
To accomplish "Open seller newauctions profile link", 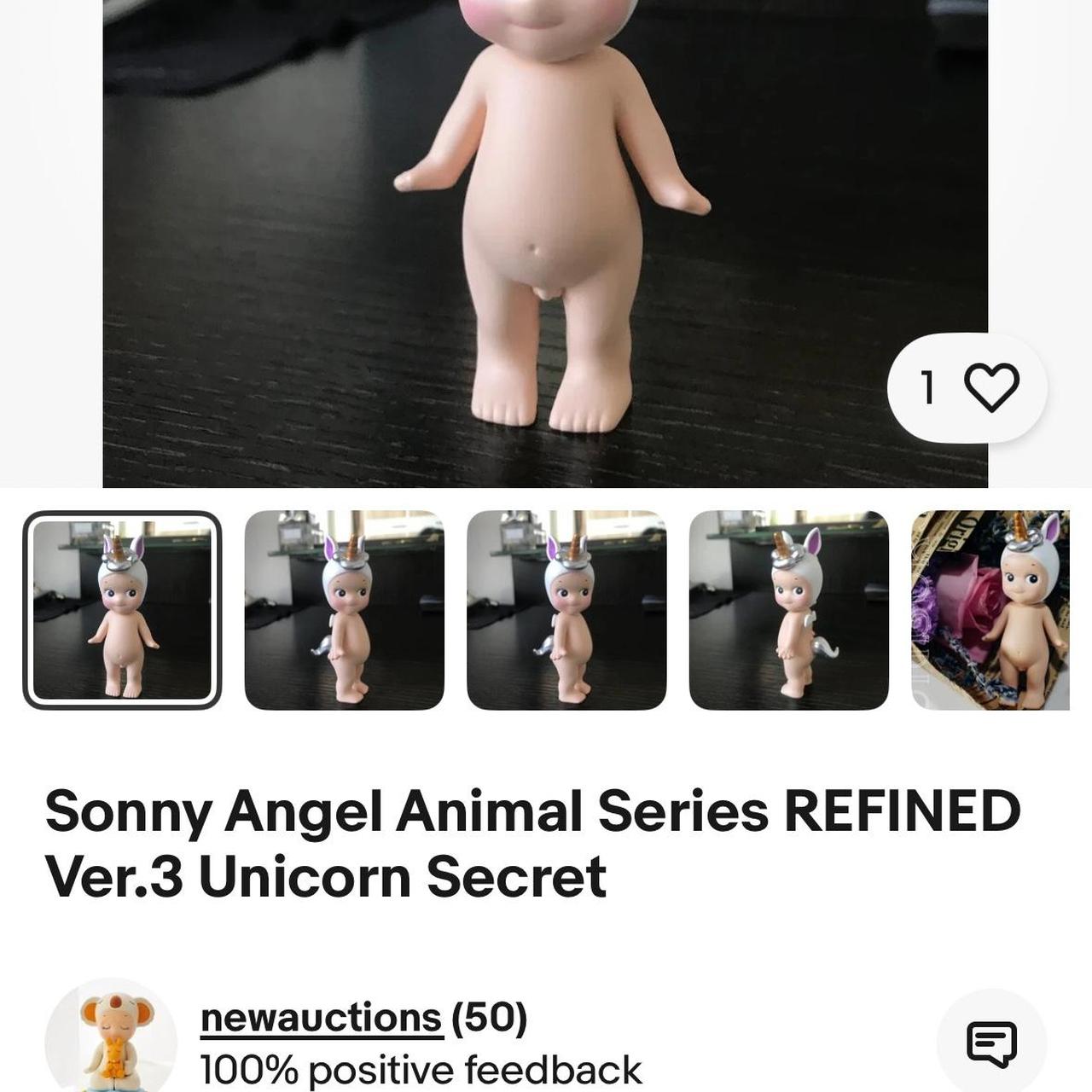I will click(321, 1018).
